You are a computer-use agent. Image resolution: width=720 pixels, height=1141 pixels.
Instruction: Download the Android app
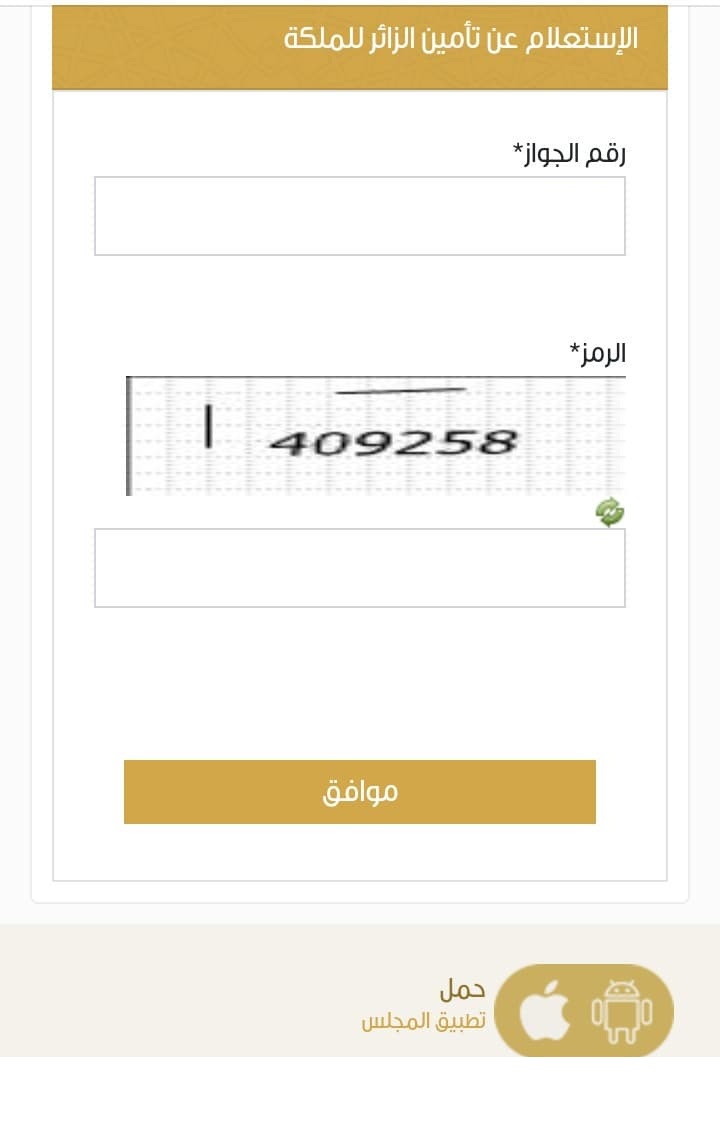pyautogui.click(x=621, y=1012)
